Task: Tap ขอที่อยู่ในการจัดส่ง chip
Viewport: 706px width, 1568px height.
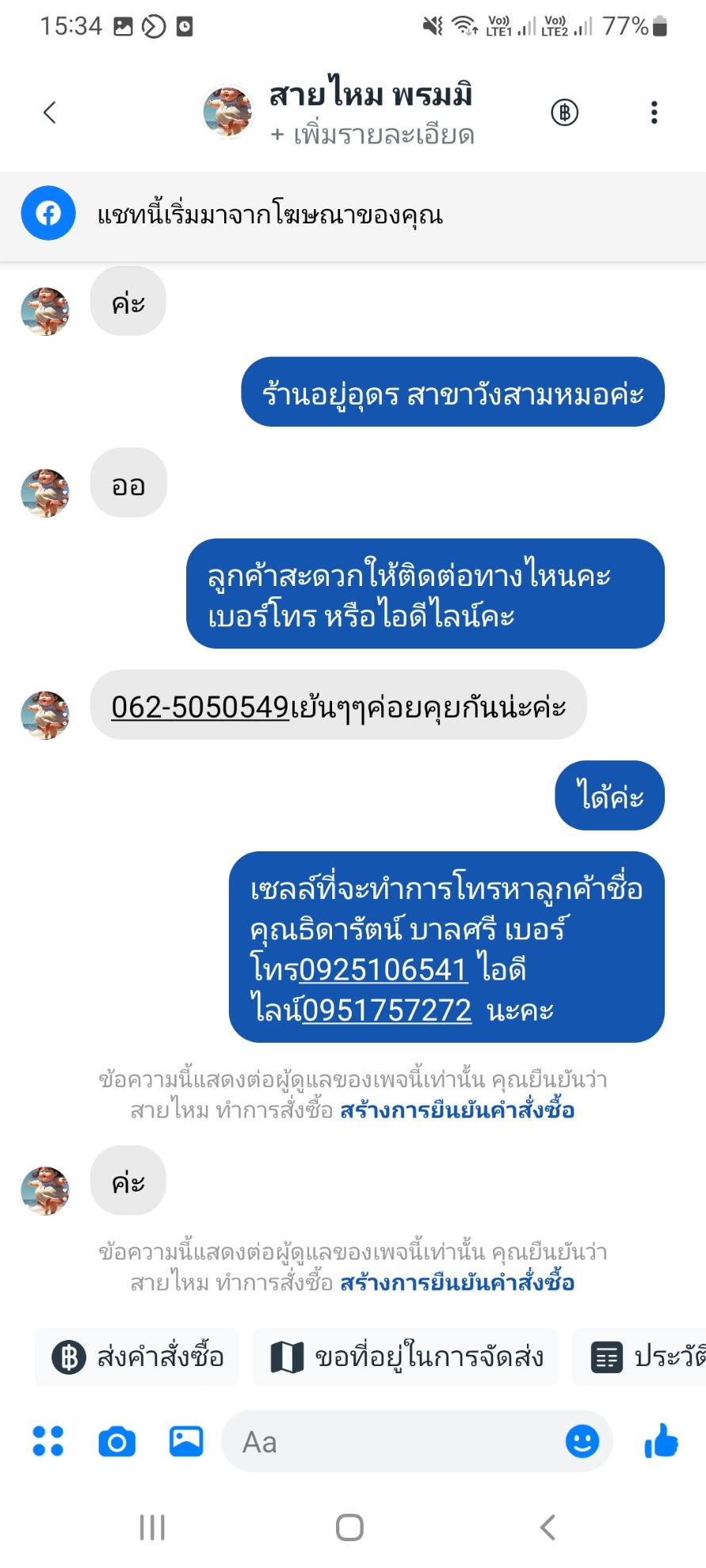Action: tap(405, 1357)
